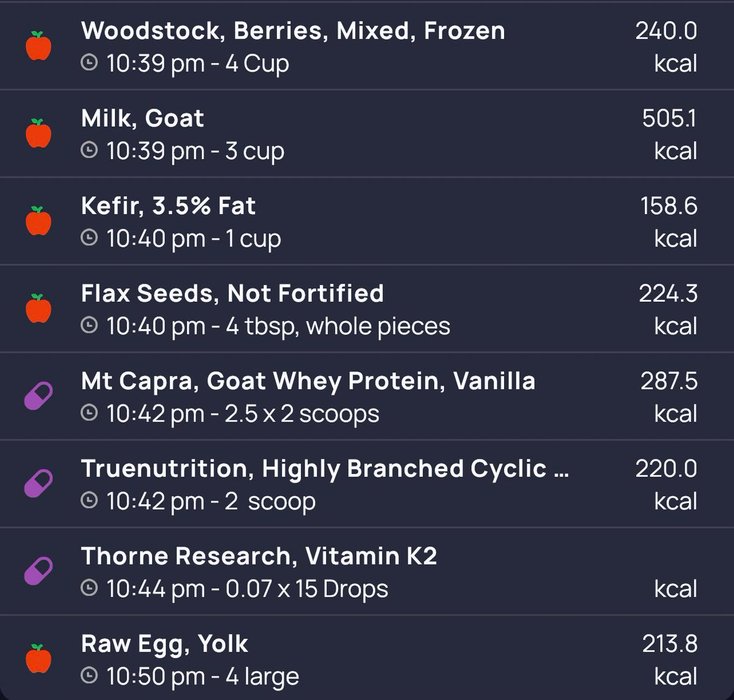The height and width of the screenshot is (700, 734).
Task: Select the Goat Milk diary entry
Action: point(182,134)
